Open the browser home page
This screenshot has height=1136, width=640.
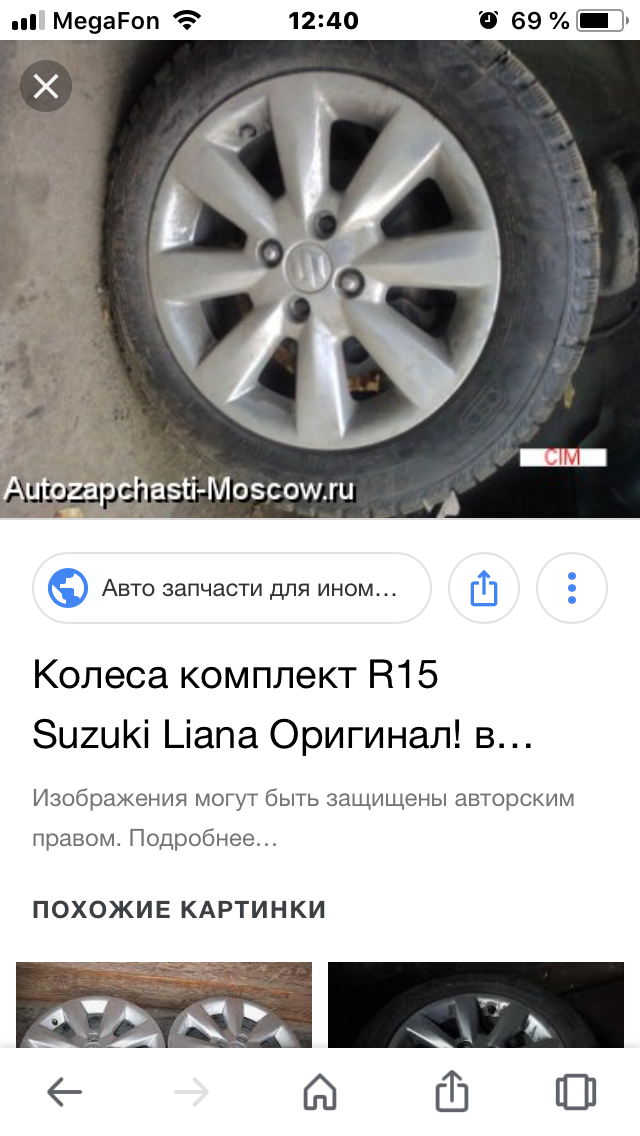coord(320,1092)
